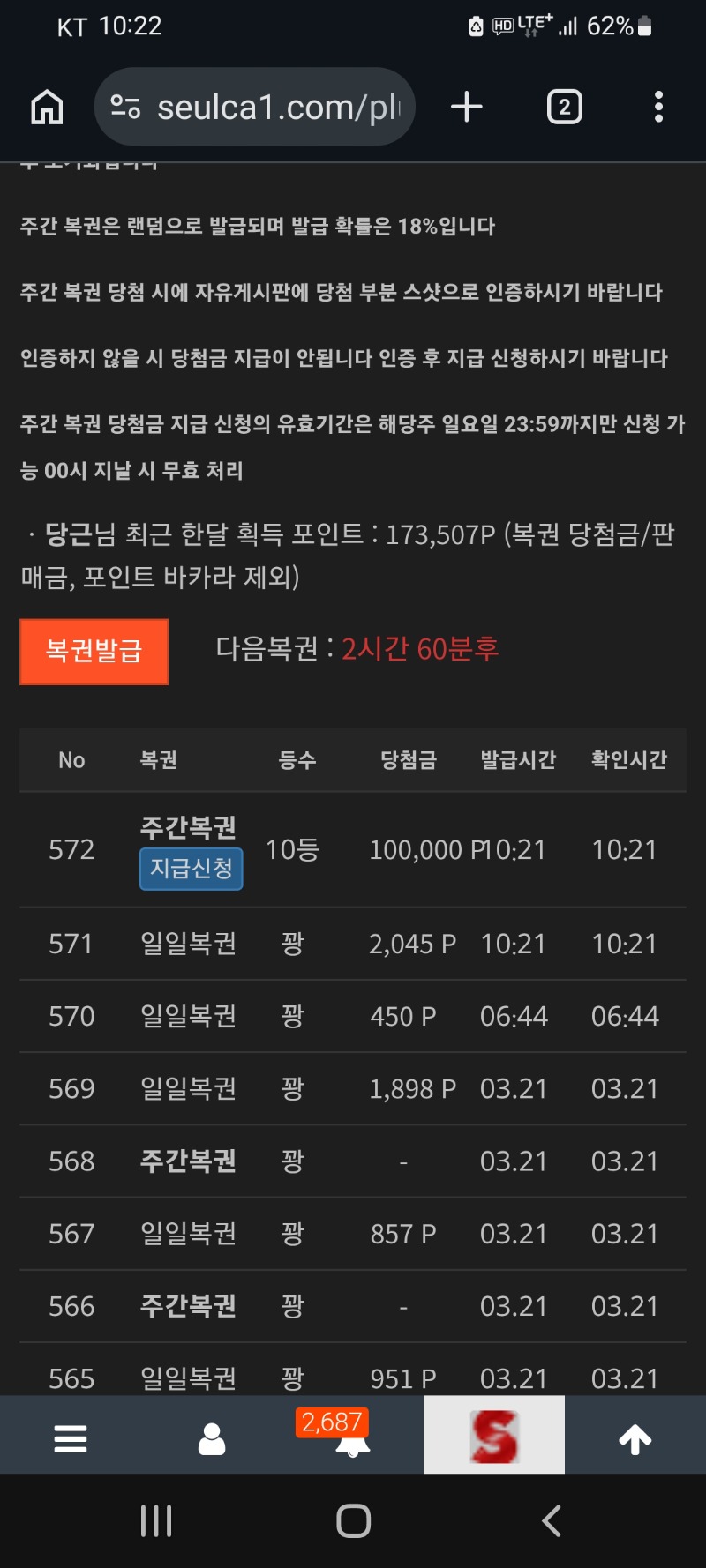
Task: Open the browser overflow menu
Action: (658, 108)
